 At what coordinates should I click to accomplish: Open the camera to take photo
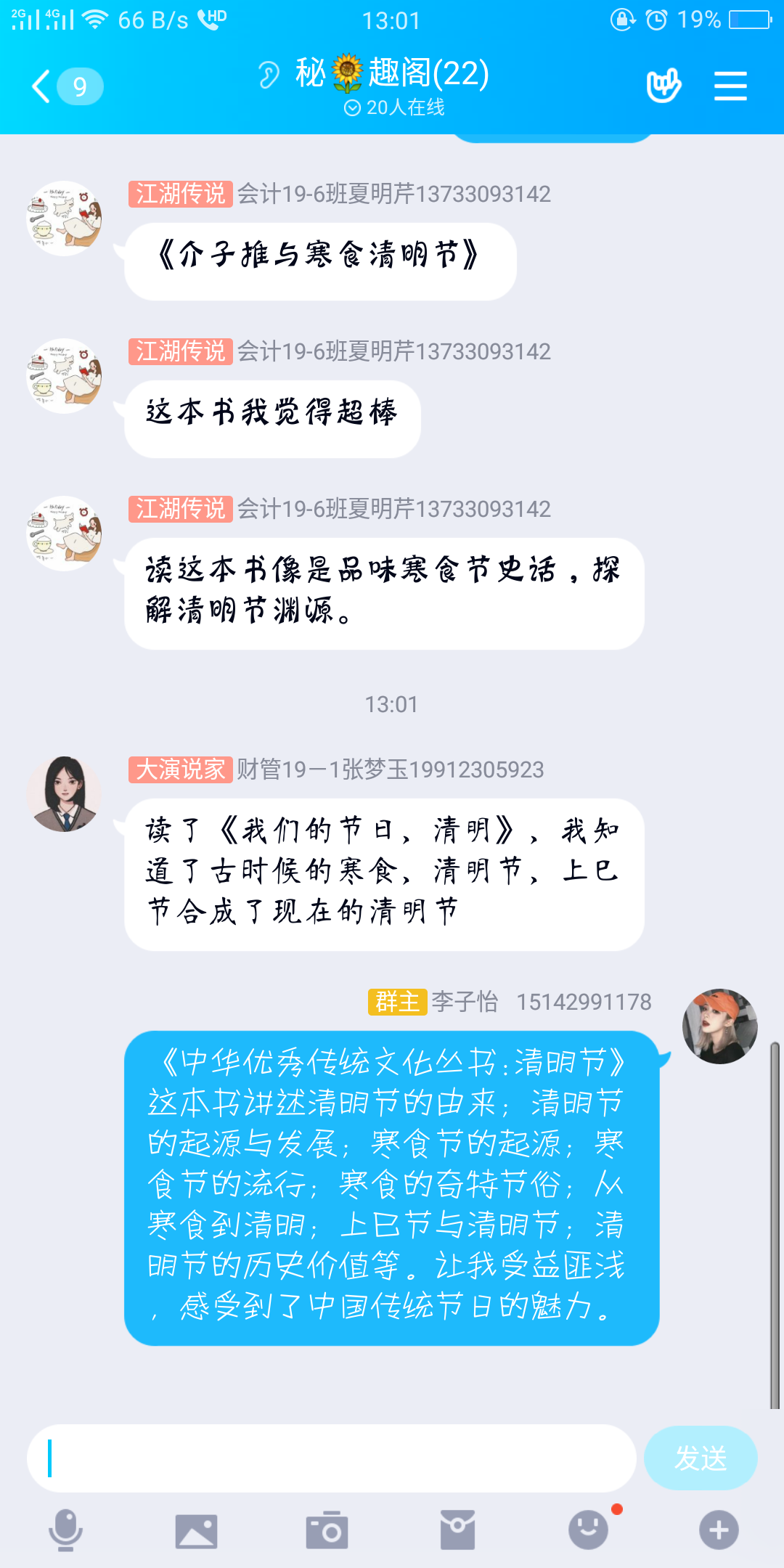(327, 1530)
